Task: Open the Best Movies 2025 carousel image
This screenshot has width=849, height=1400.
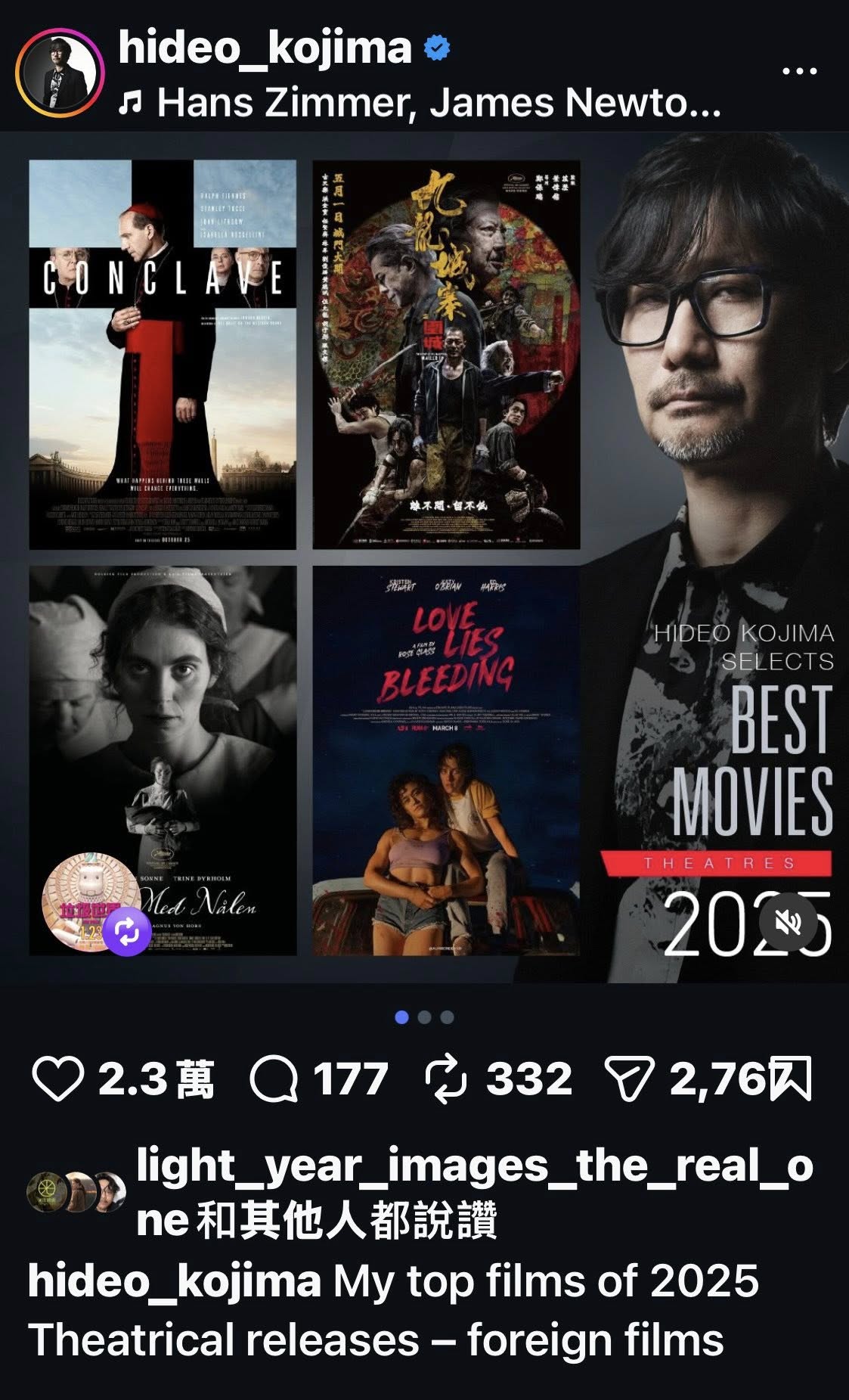Action: coord(438,560)
